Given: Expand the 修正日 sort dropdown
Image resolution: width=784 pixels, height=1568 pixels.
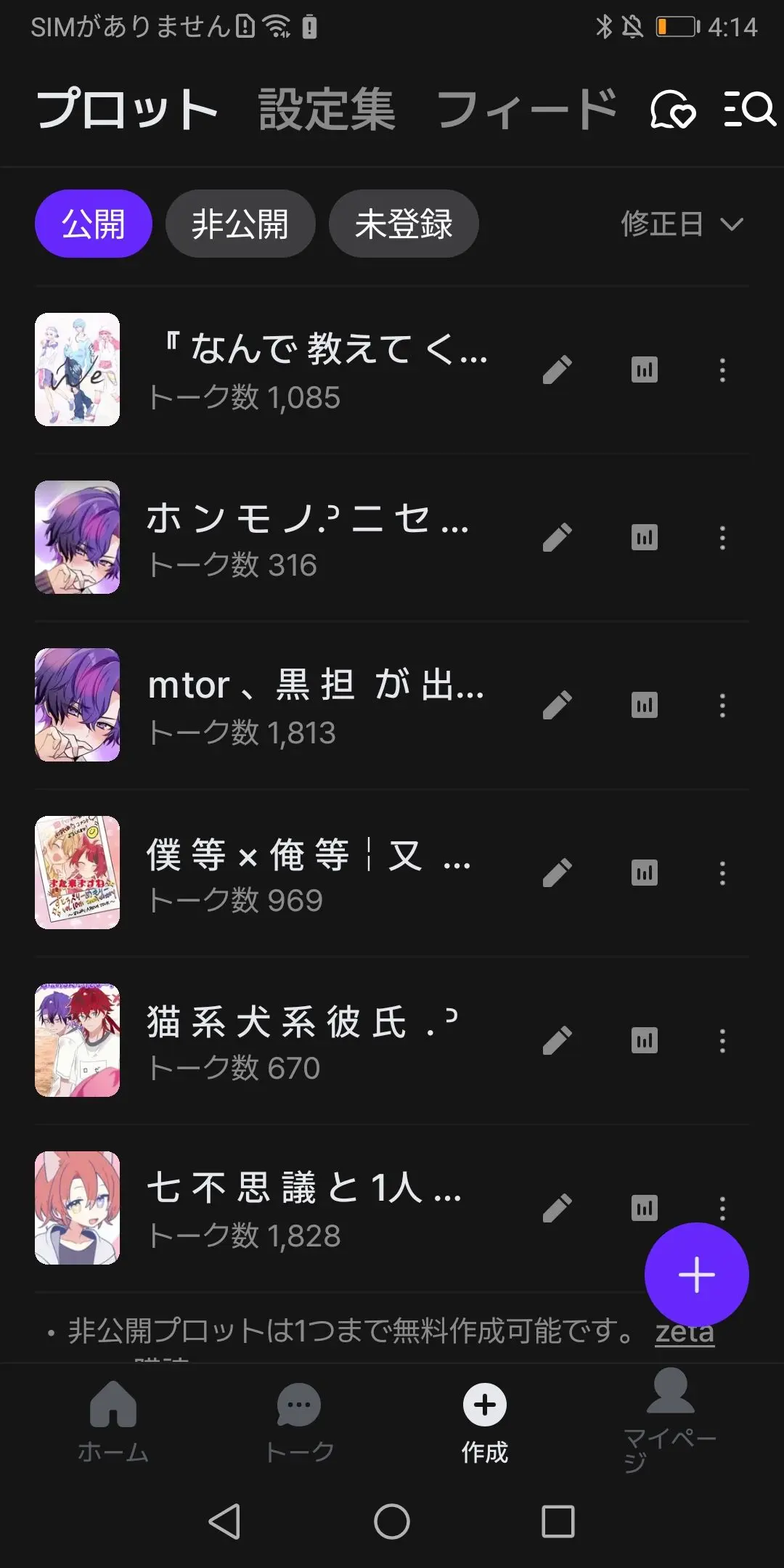Looking at the screenshot, I should click(682, 224).
